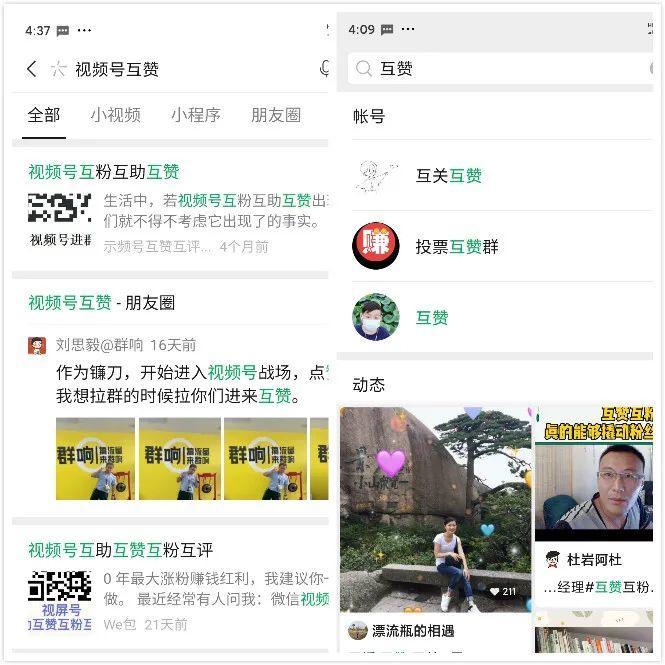Select the 朋友圈 tab

275,115
